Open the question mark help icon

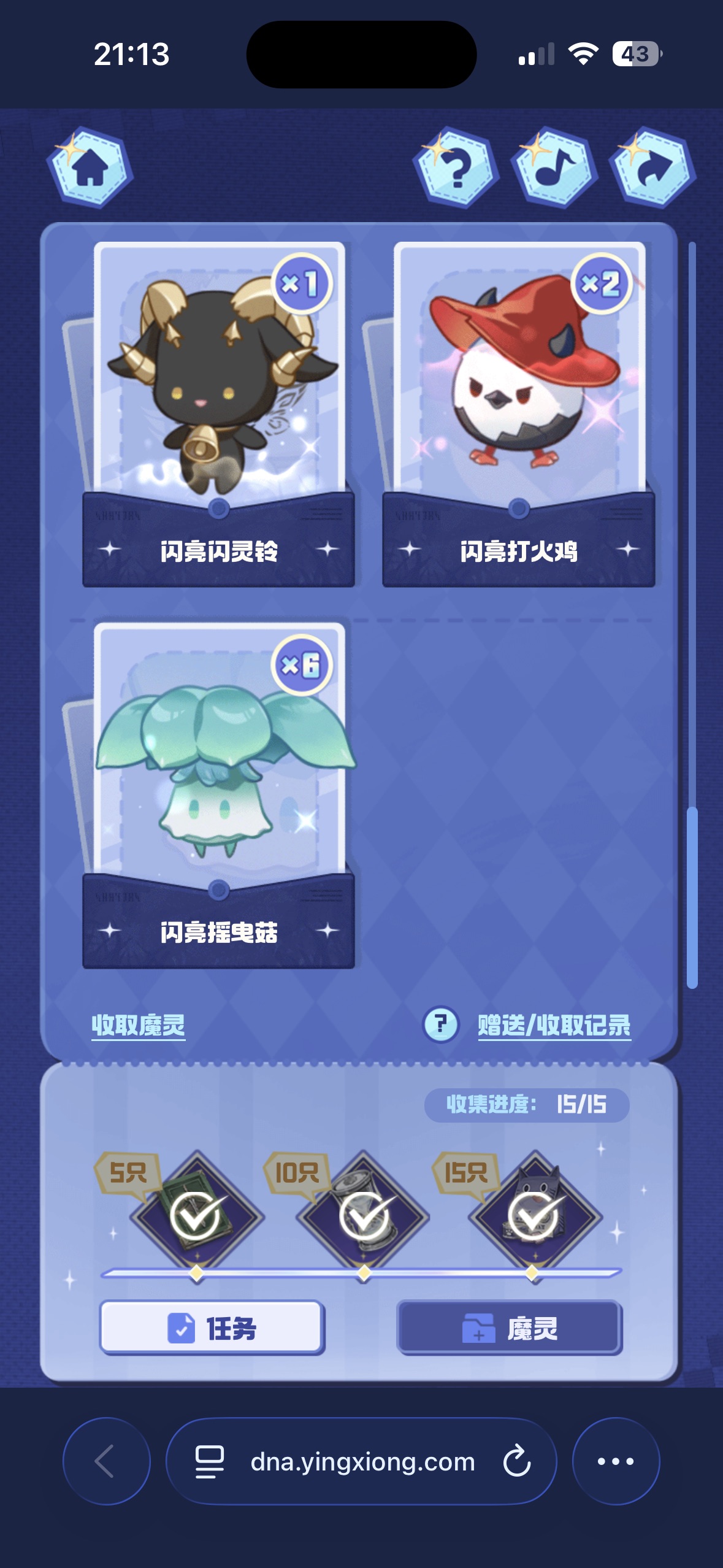point(456,168)
